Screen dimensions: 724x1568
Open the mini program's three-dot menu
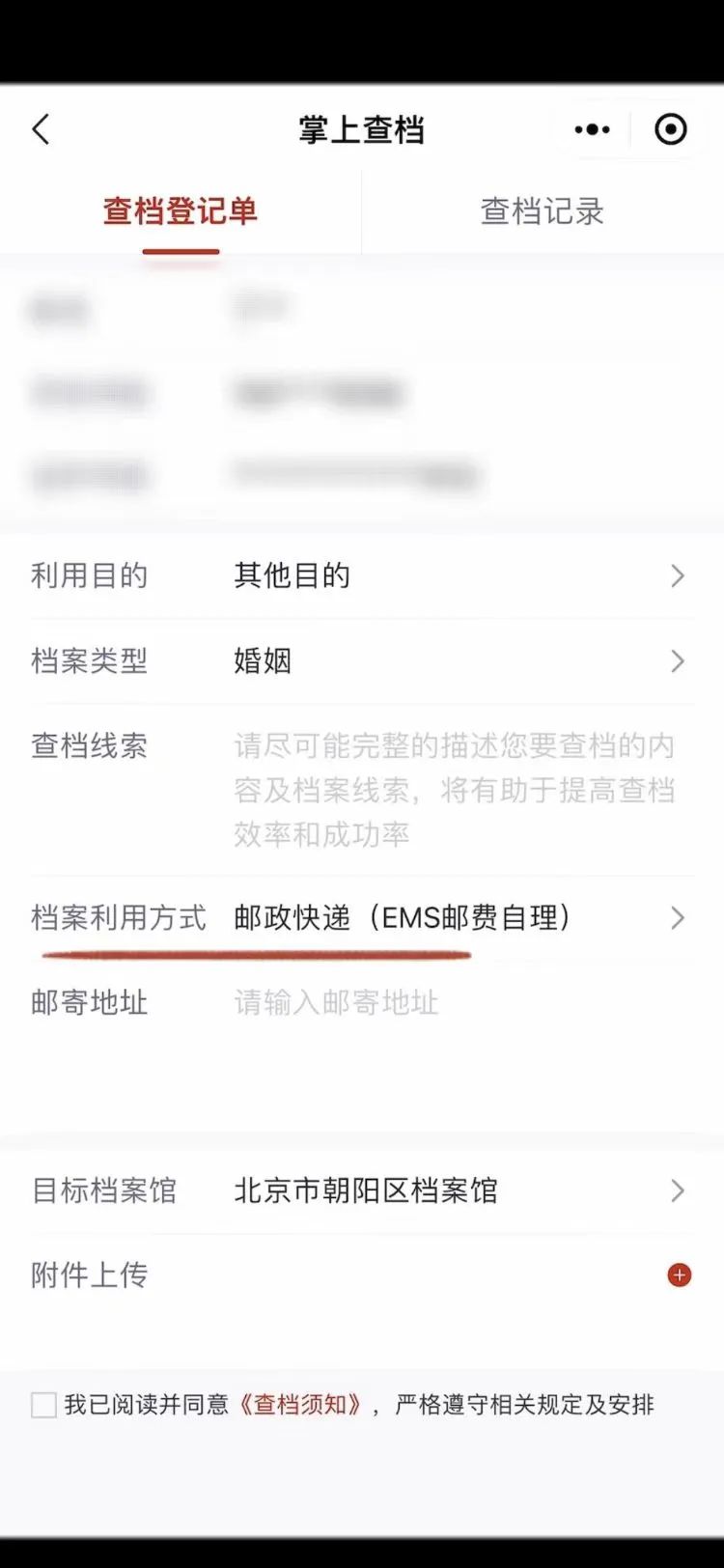click(x=592, y=129)
